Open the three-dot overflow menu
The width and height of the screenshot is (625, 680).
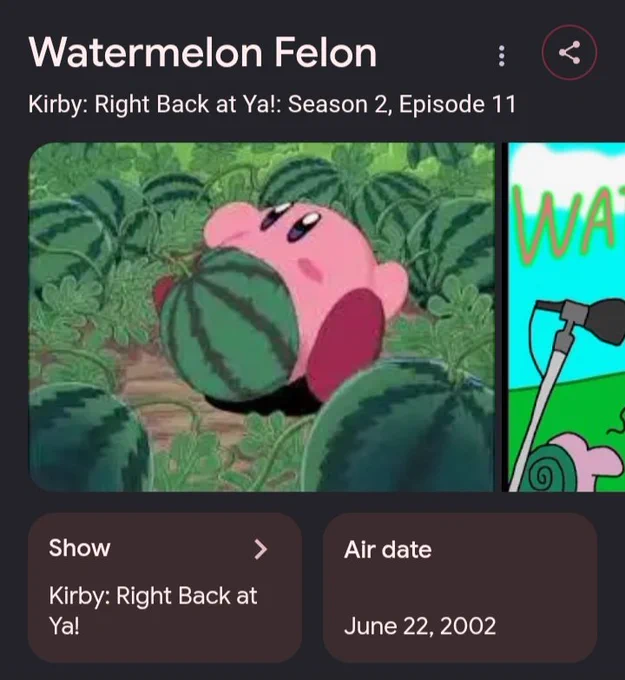click(502, 56)
